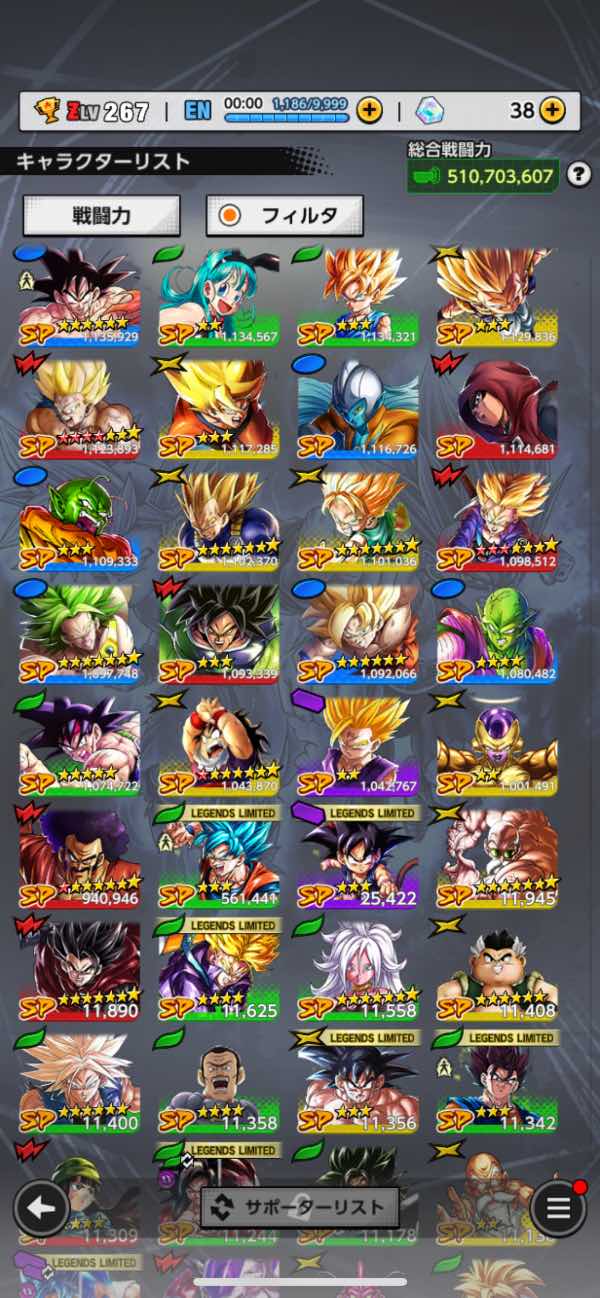This screenshot has height=1298, width=600.
Task: Open the サポーターリスト supporter list
Action: point(300,1207)
